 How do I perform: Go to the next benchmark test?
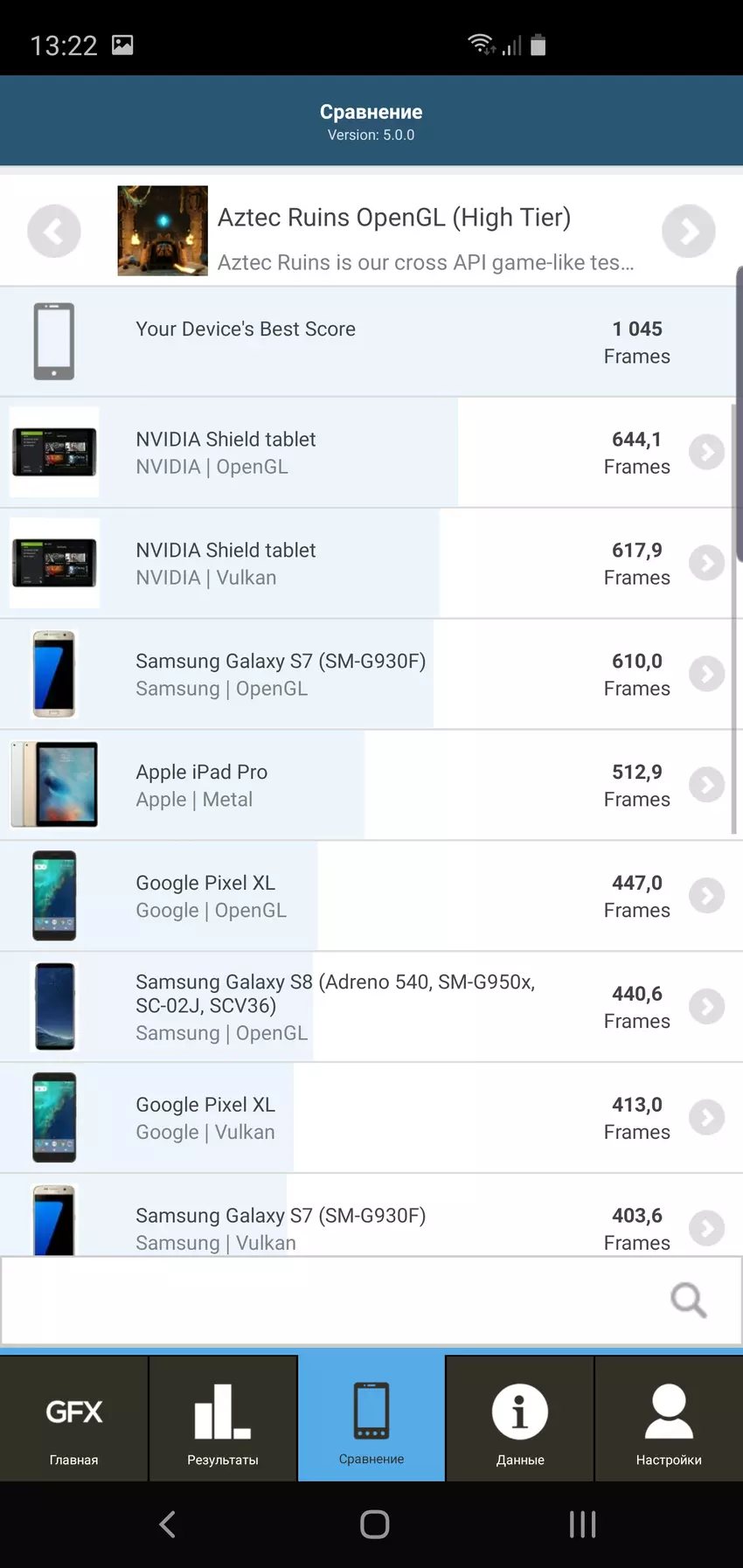pos(688,232)
